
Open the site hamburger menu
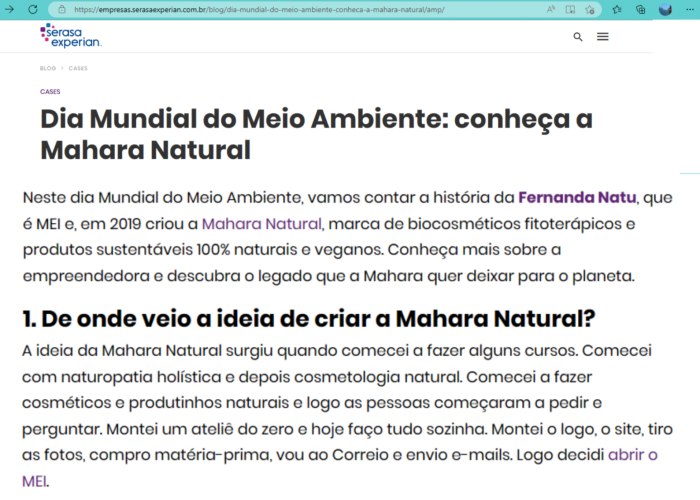point(603,37)
